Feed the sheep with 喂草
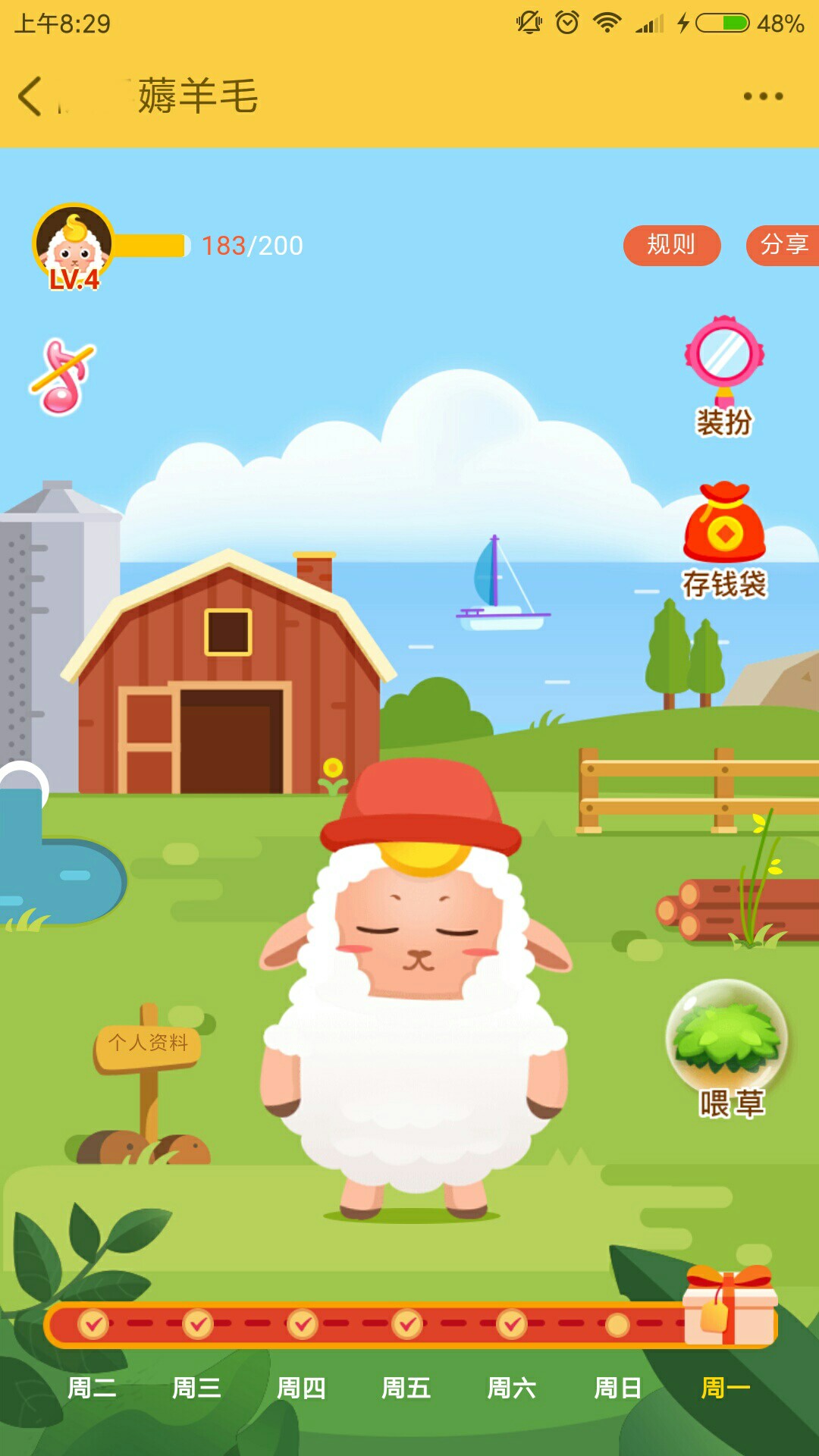This screenshot has height=1456, width=819. (728, 1050)
